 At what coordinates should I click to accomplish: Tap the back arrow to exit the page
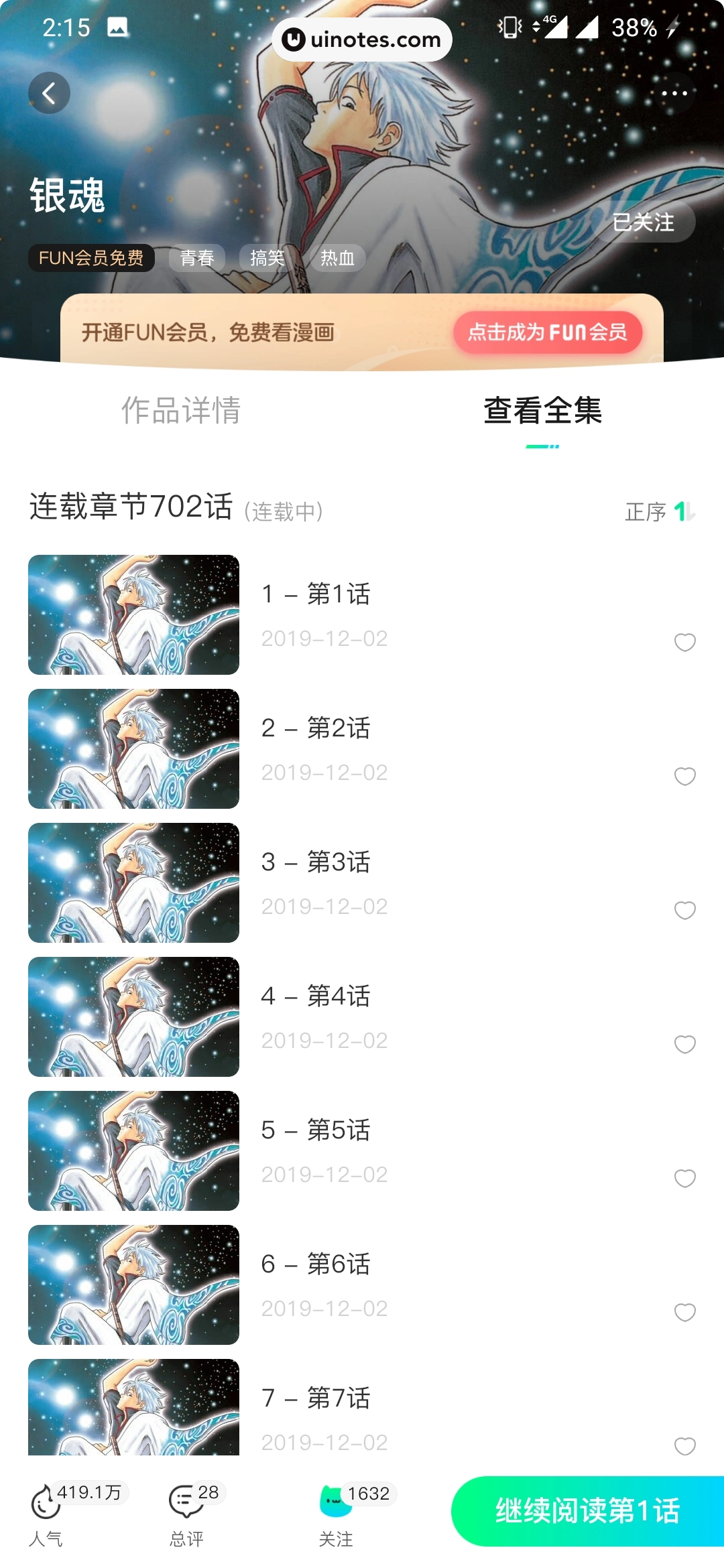point(48,92)
